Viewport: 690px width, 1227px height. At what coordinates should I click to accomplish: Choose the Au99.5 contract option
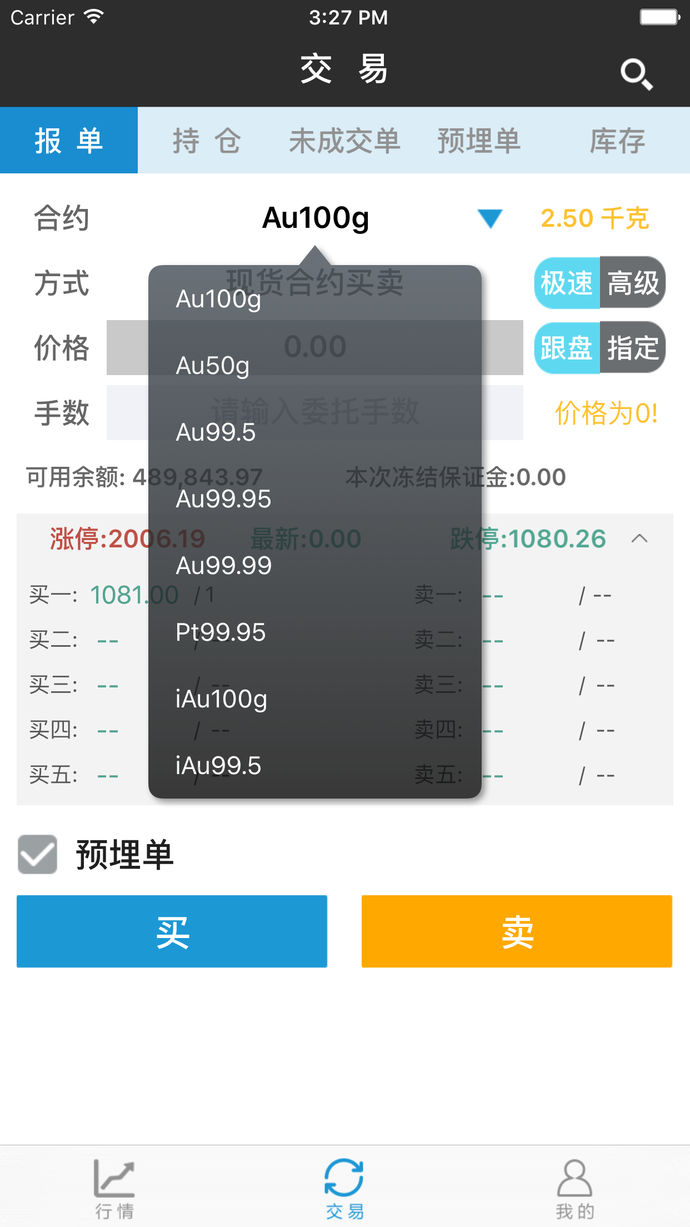216,432
